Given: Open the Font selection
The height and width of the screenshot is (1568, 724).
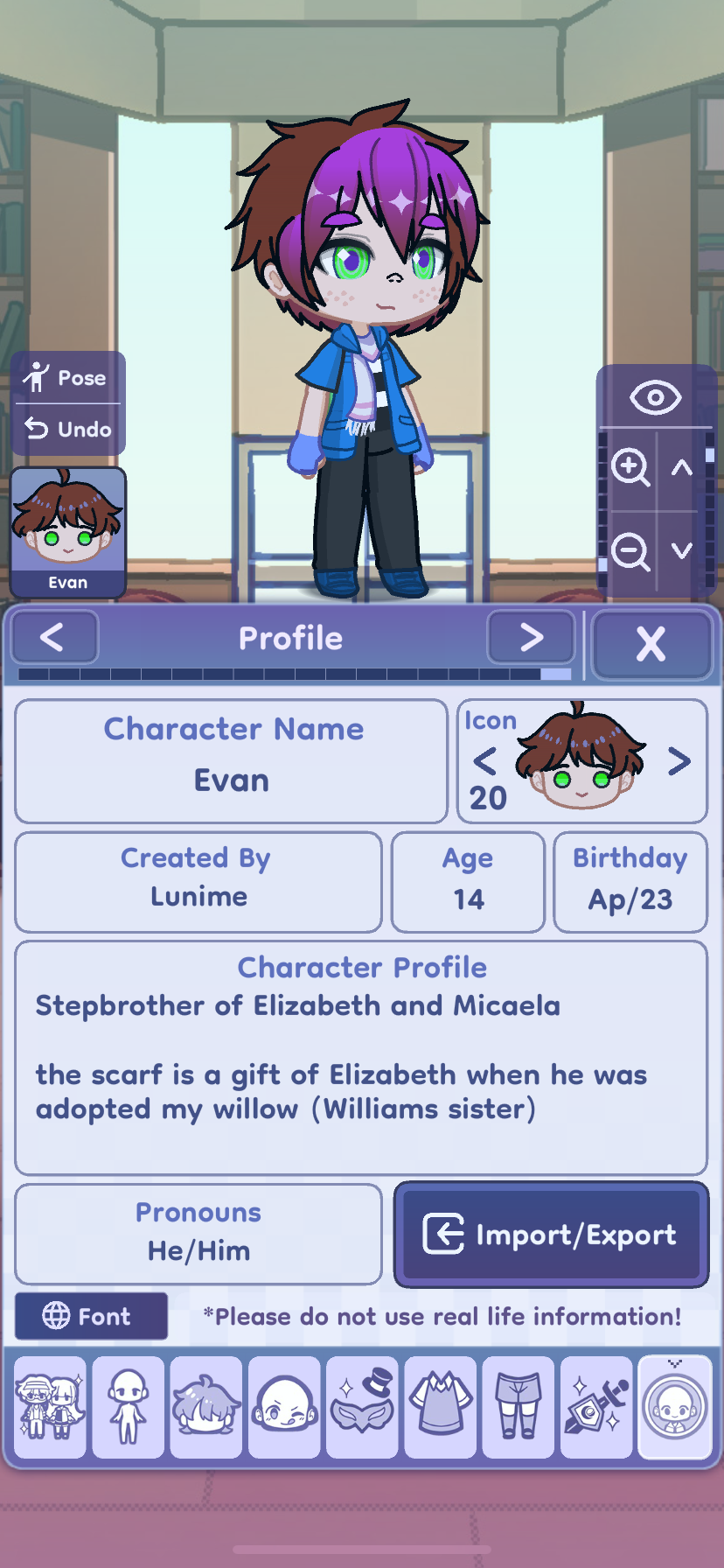Looking at the screenshot, I should pyautogui.click(x=91, y=1316).
